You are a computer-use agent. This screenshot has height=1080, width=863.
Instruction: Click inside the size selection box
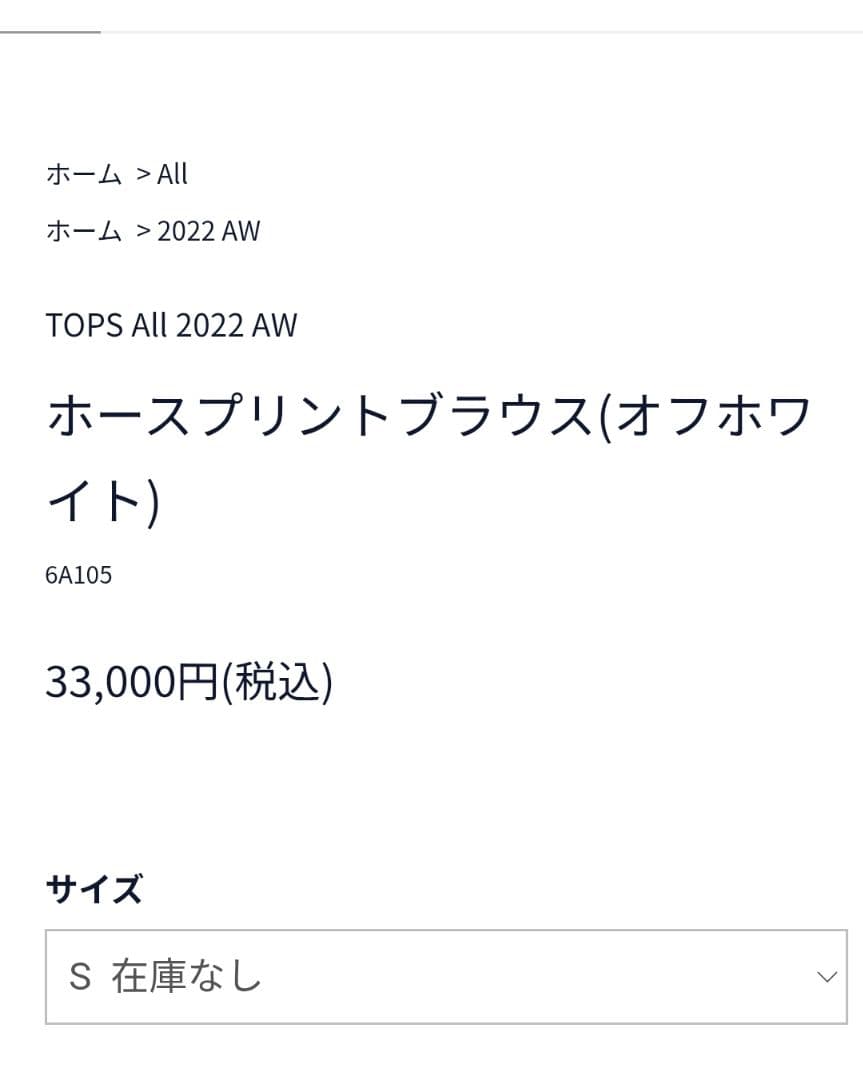(x=440, y=977)
